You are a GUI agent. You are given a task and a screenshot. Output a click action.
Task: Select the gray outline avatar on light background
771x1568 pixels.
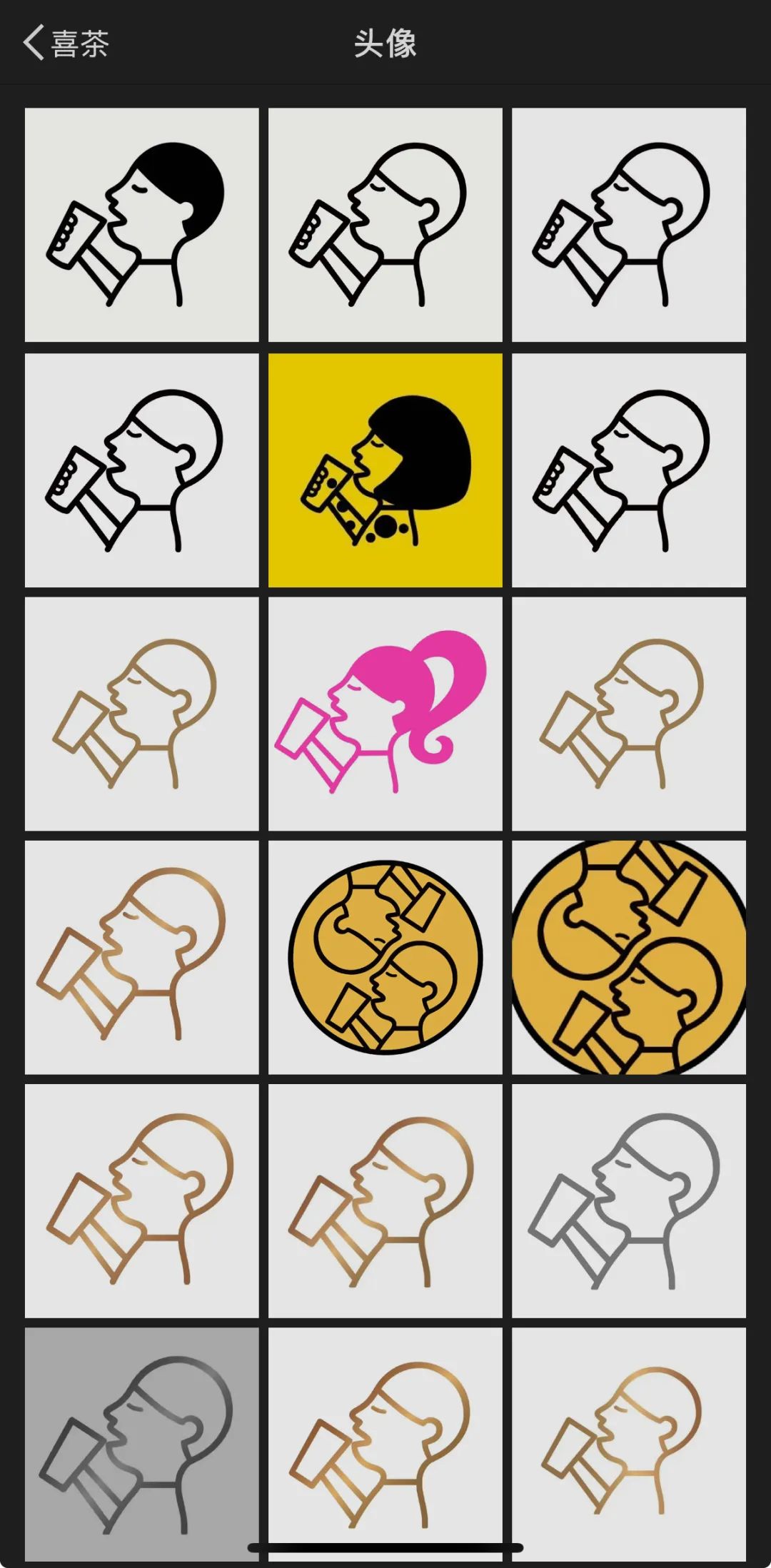pyautogui.click(x=629, y=1201)
